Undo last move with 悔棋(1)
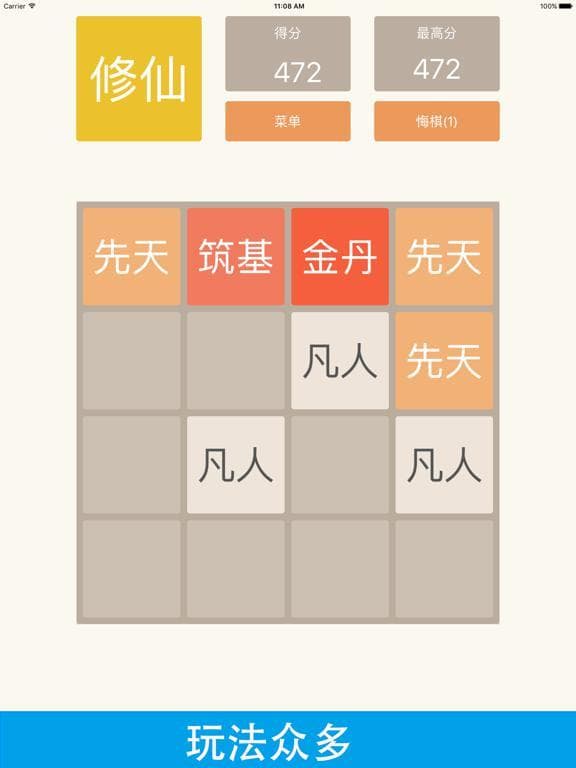The width and height of the screenshot is (576, 768). 437,121
